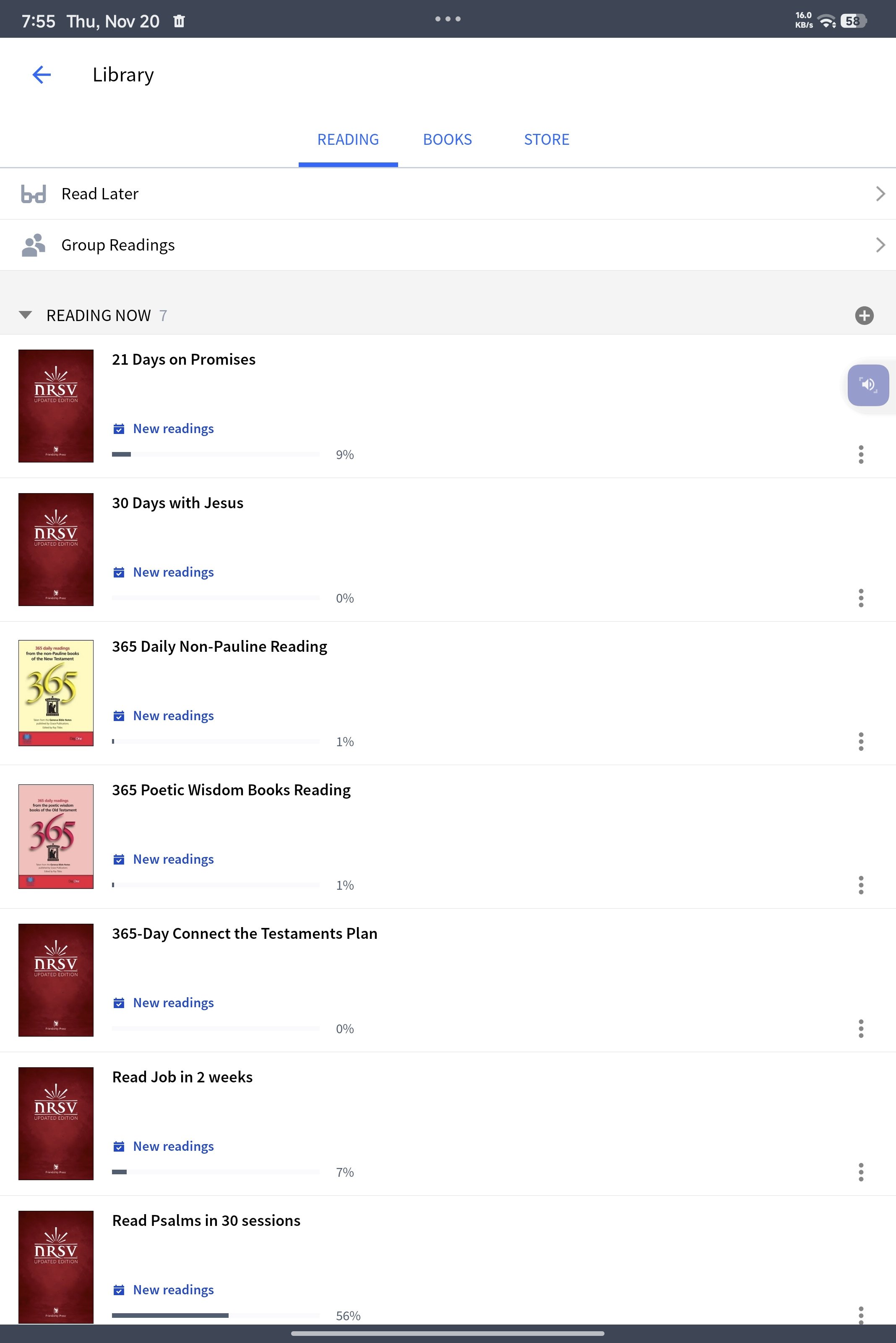Open overflow menu for Read Job in 2 weeks
This screenshot has height=1343, width=896.
[861, 1173]
